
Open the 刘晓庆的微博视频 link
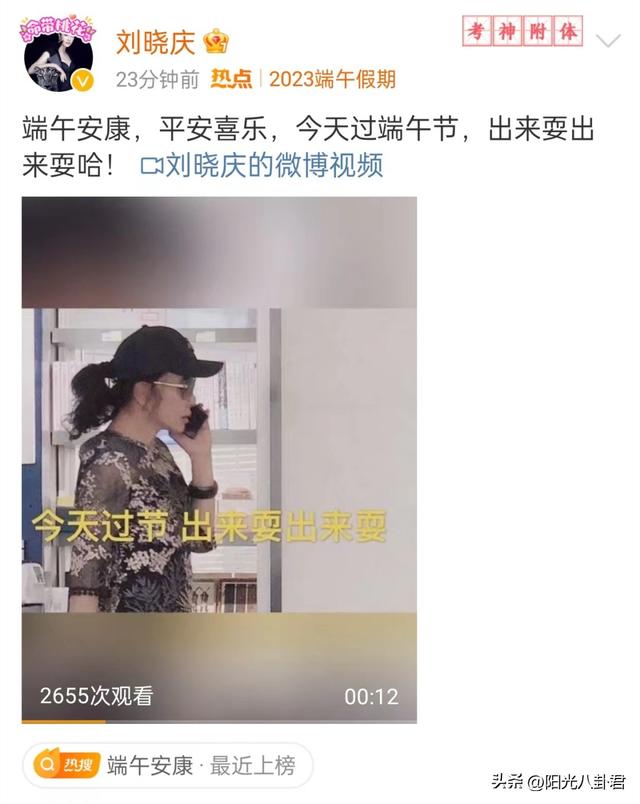pos(262,165)
